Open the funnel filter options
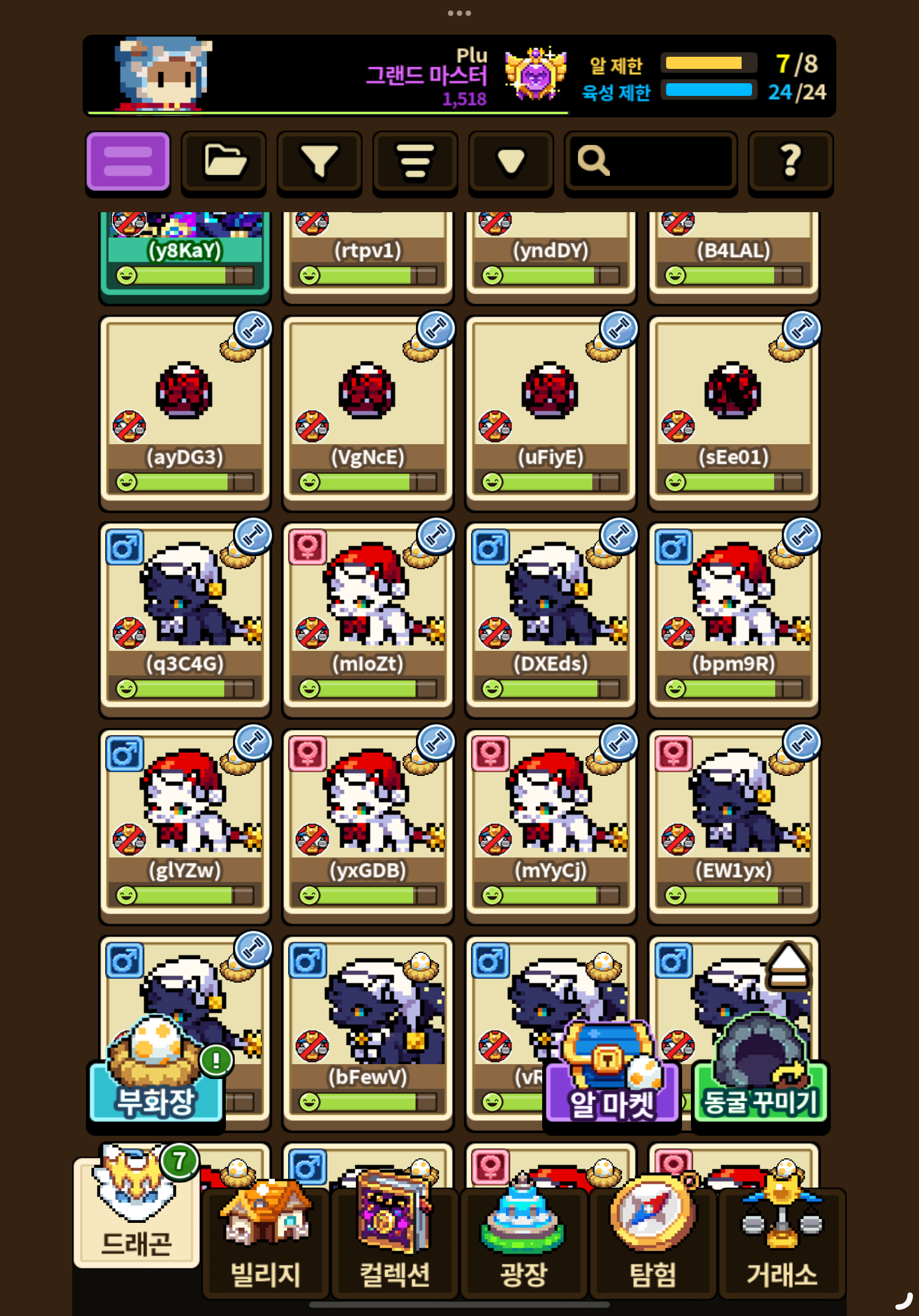This screenshot has height=1316, width=919. pos(319,161)
